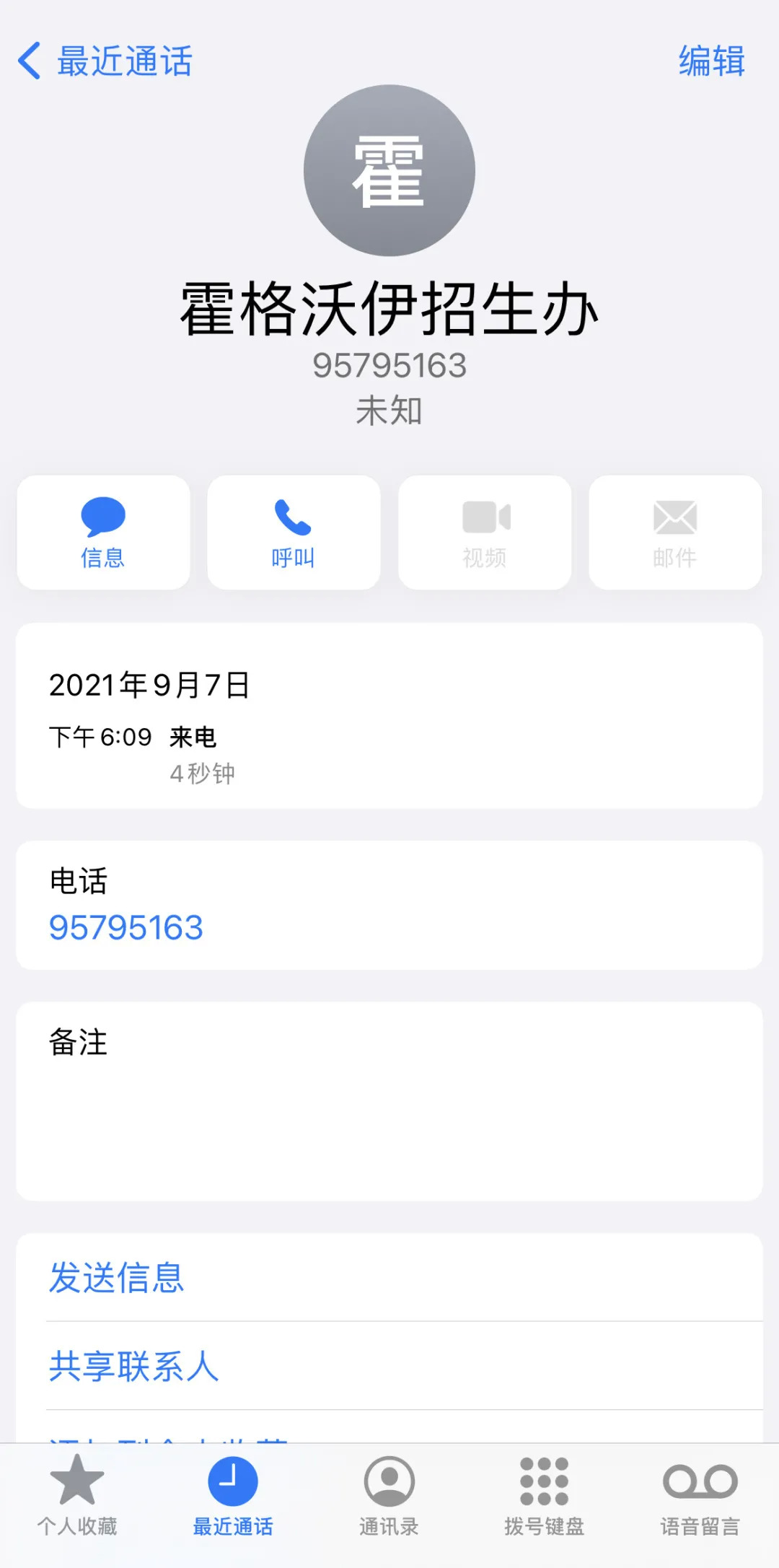The height and width of the screenshot is (1568, 779).
Task: Call the contact with 呼叫 button
Action: pyautogui.click(x=294, y=533)
